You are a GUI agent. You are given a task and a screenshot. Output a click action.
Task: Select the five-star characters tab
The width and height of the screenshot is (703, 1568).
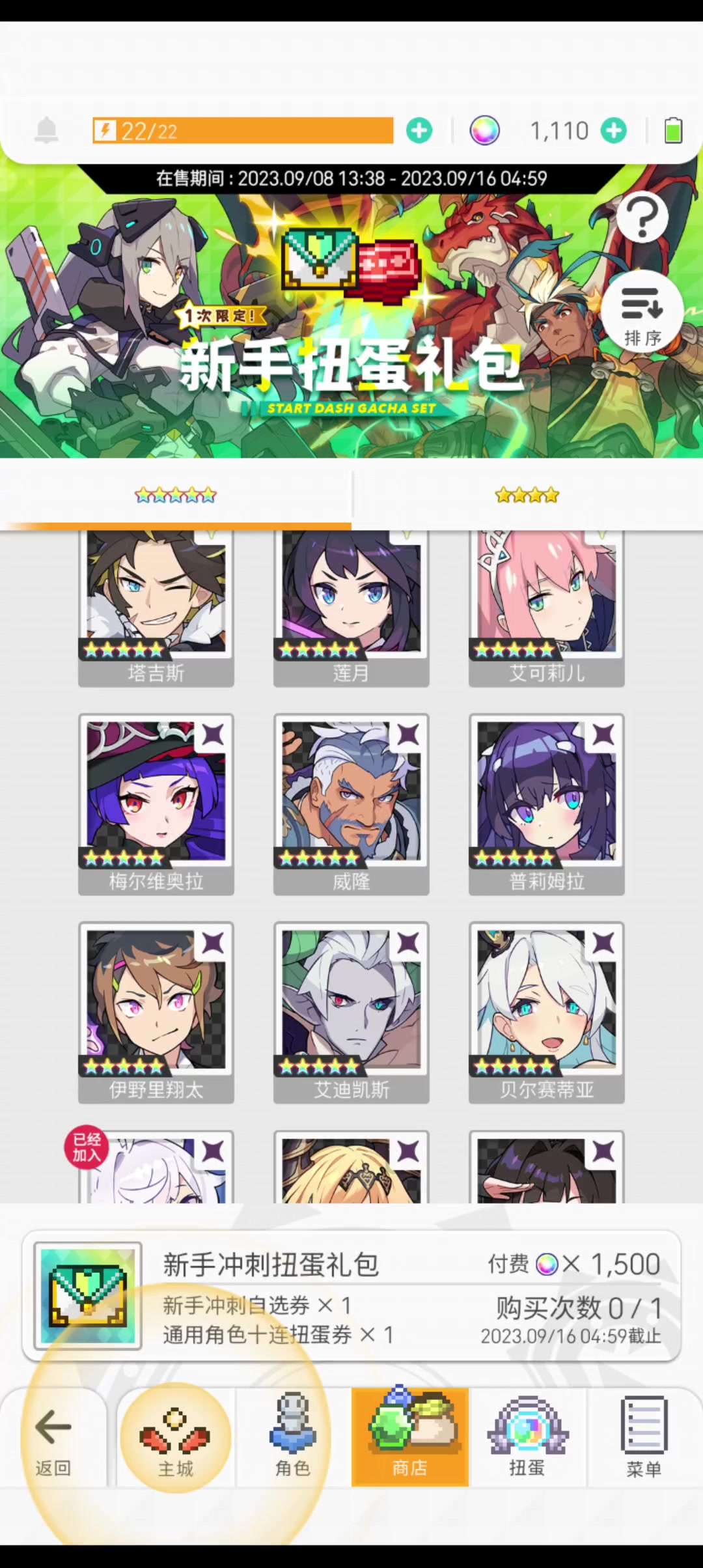pos(176,496)
